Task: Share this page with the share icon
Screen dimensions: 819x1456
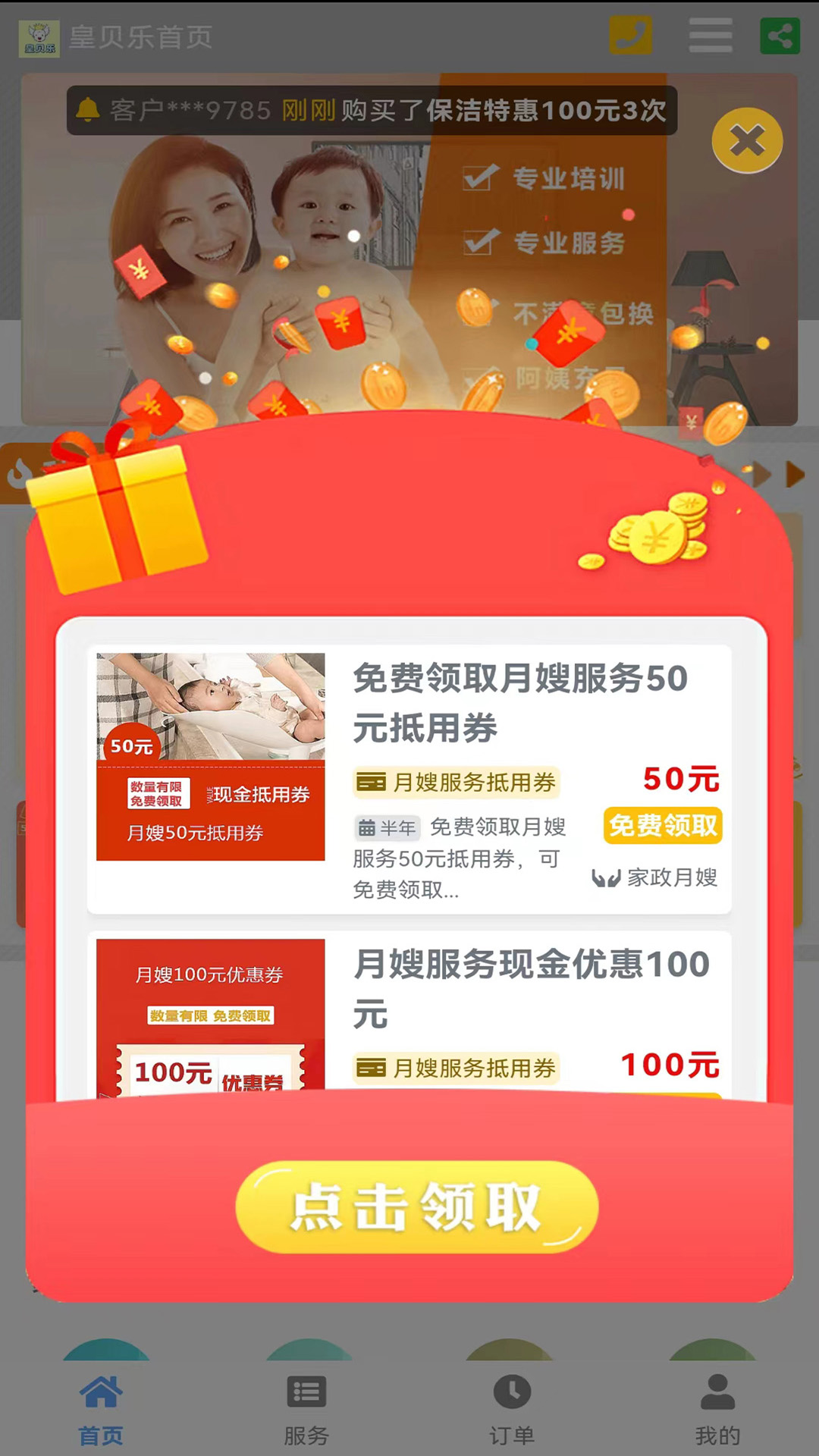Action: click(780, 36)
